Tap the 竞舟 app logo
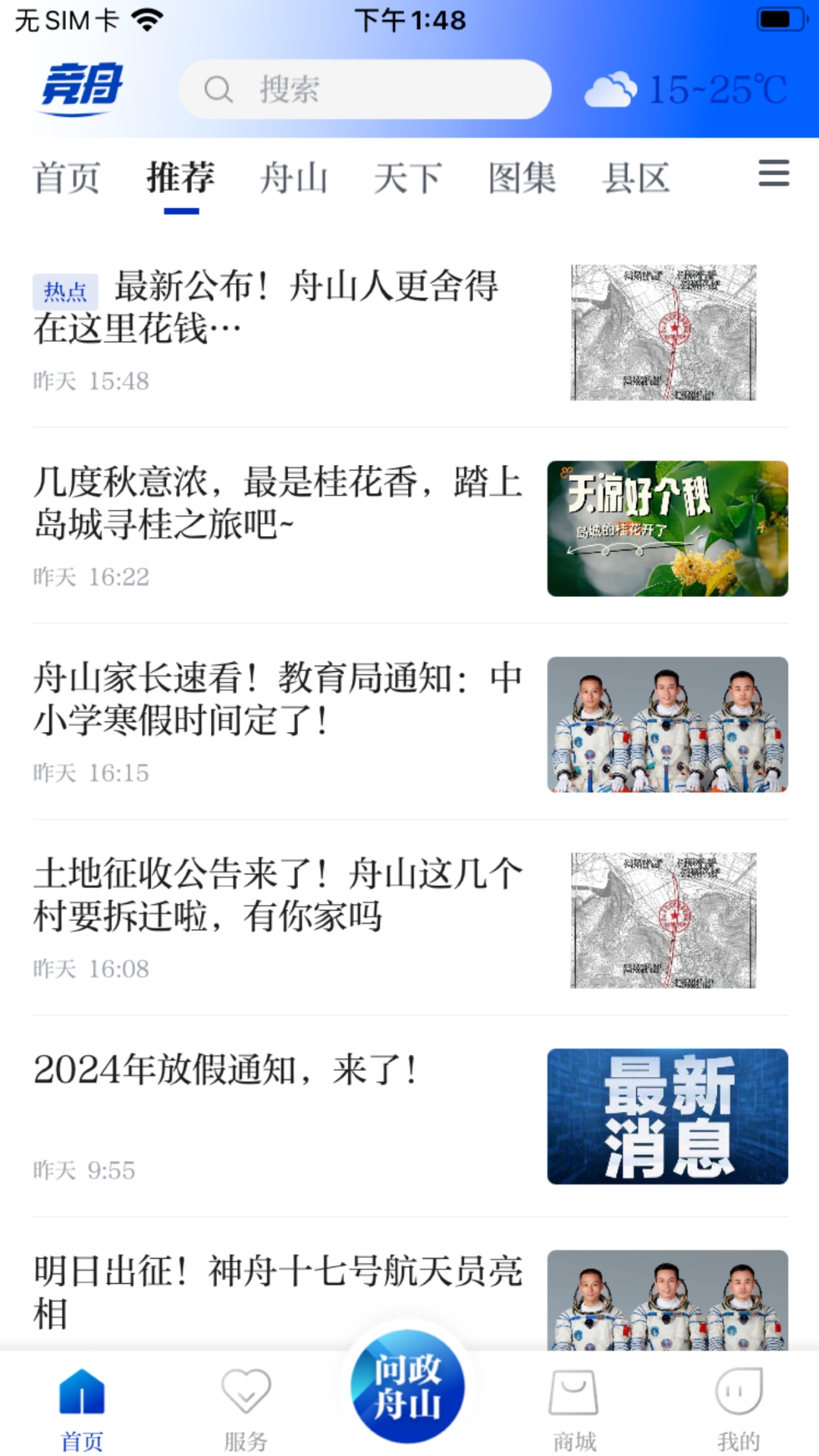The image size is (819, 1456). click(83, 88)
